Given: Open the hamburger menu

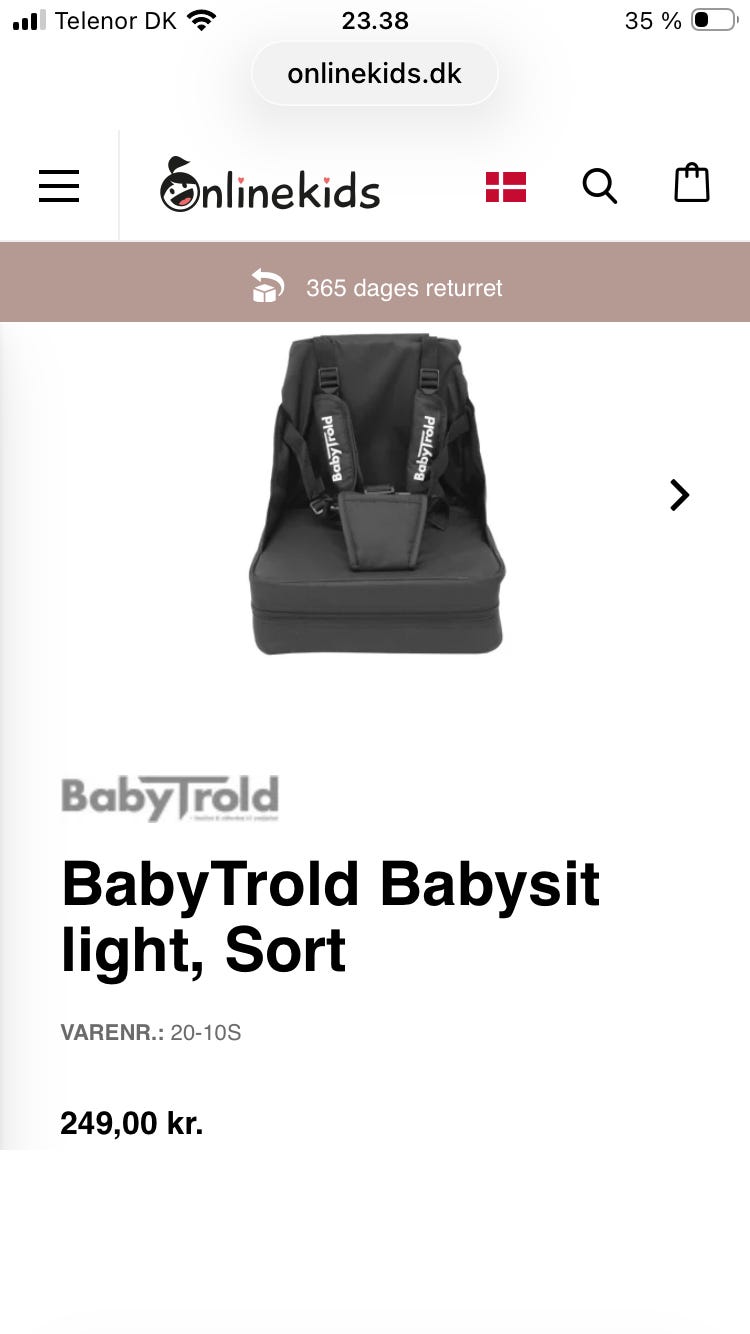Looking at the screenshot, I should (59, 186).
